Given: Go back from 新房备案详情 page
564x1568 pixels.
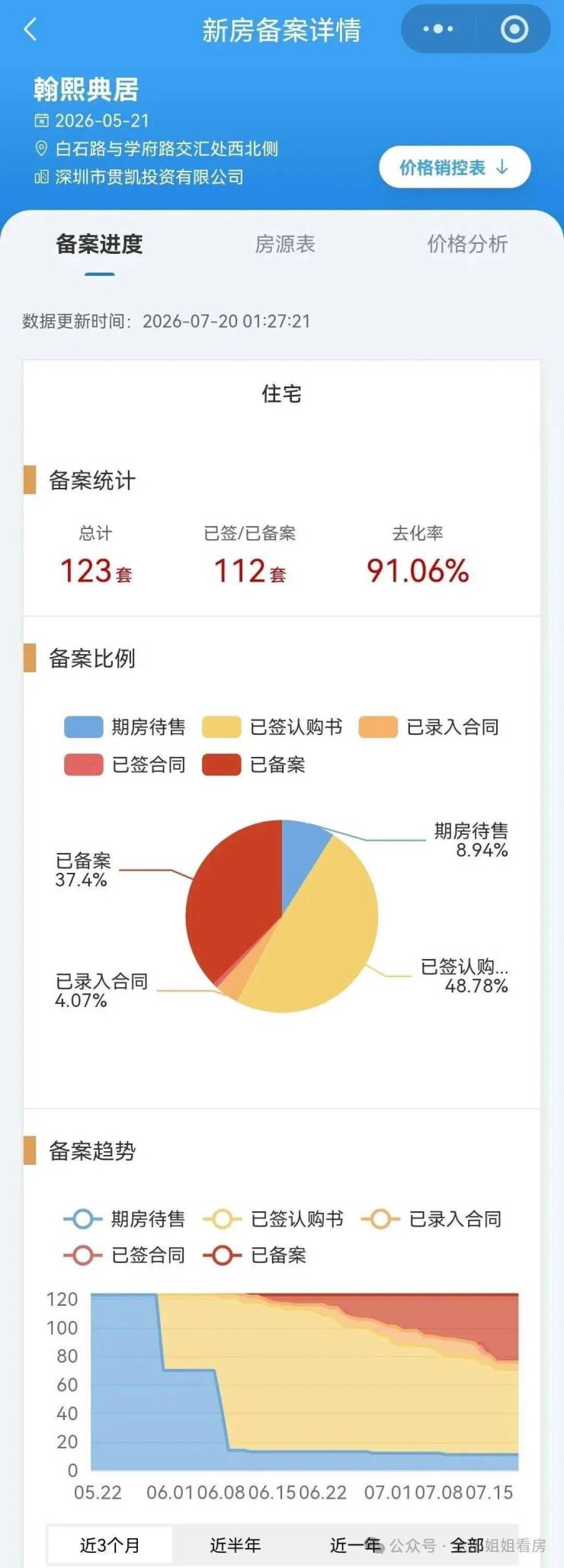Looking at the screenshot, I should [x=30, y=30].
